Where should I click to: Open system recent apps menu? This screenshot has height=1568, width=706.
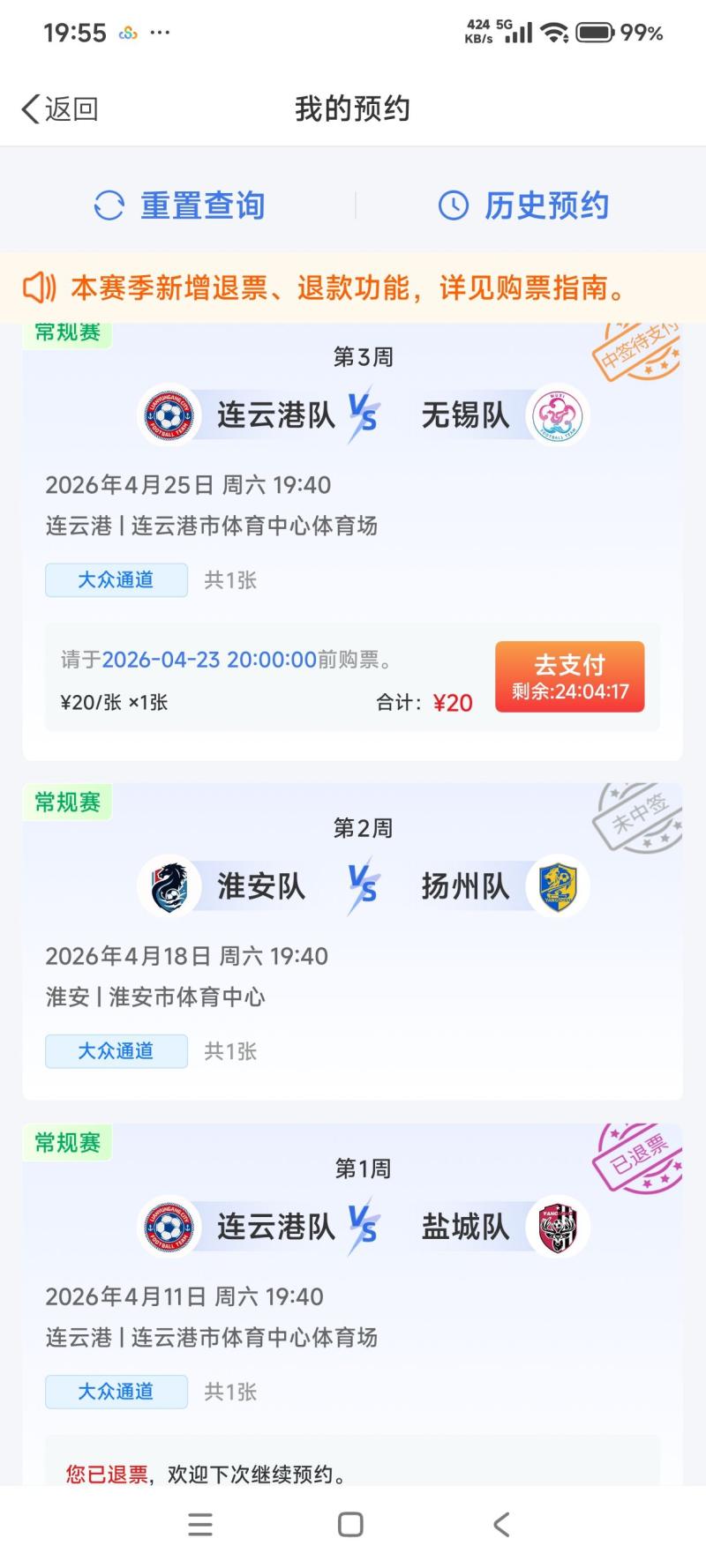pos(200,1525)
